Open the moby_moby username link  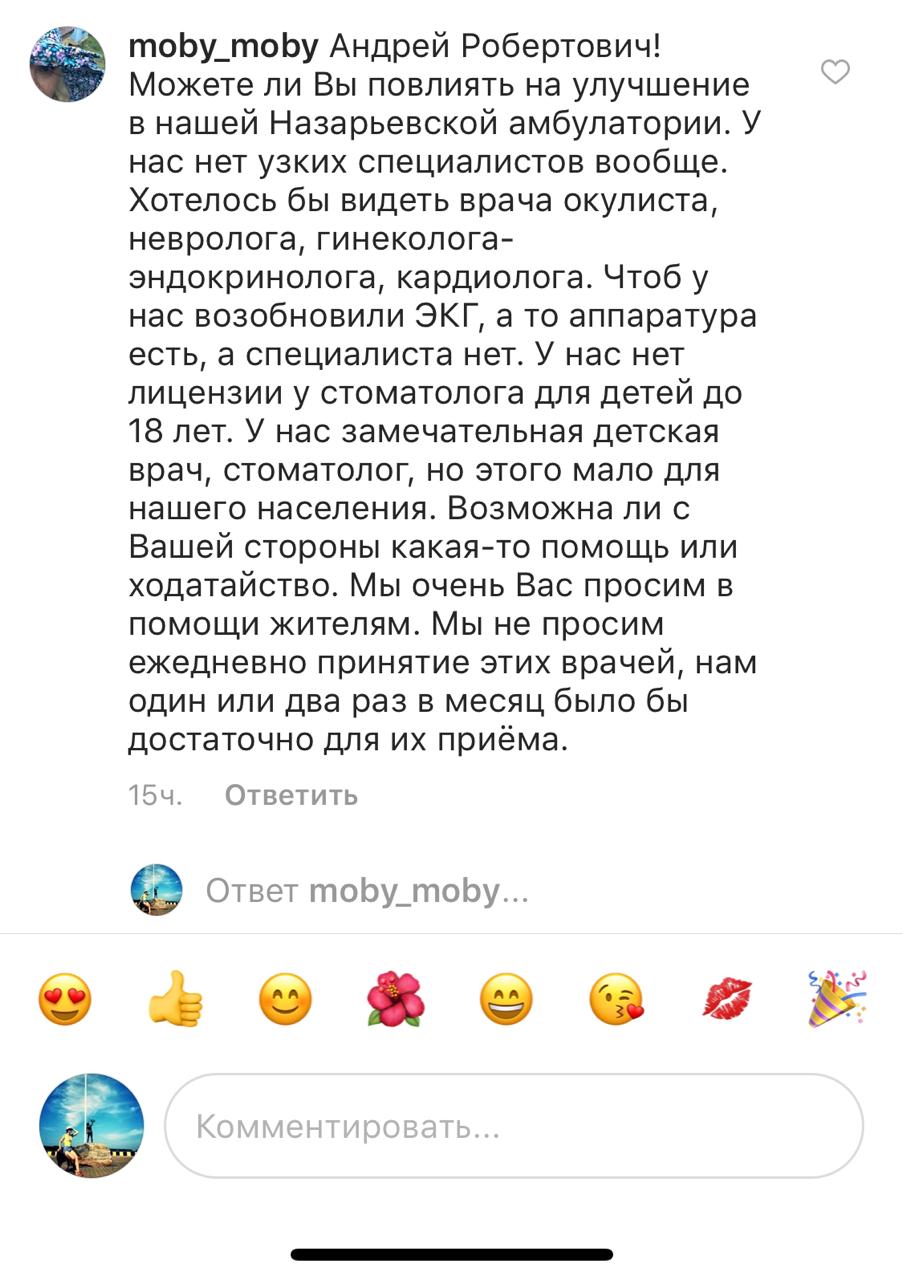pyautogui.click(x=224, y=46)
